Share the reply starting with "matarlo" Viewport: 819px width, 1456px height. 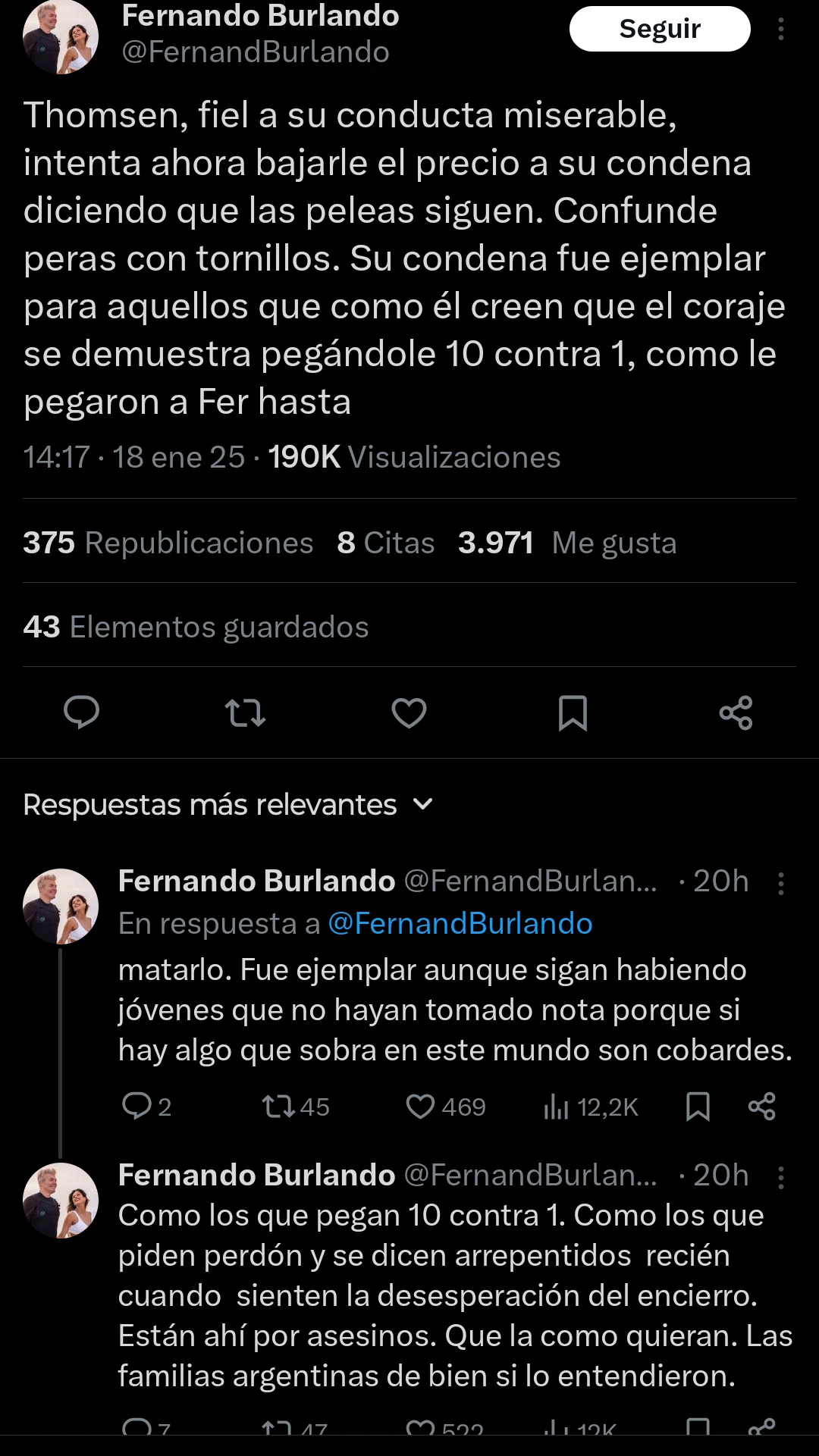tap(761, 1107)
